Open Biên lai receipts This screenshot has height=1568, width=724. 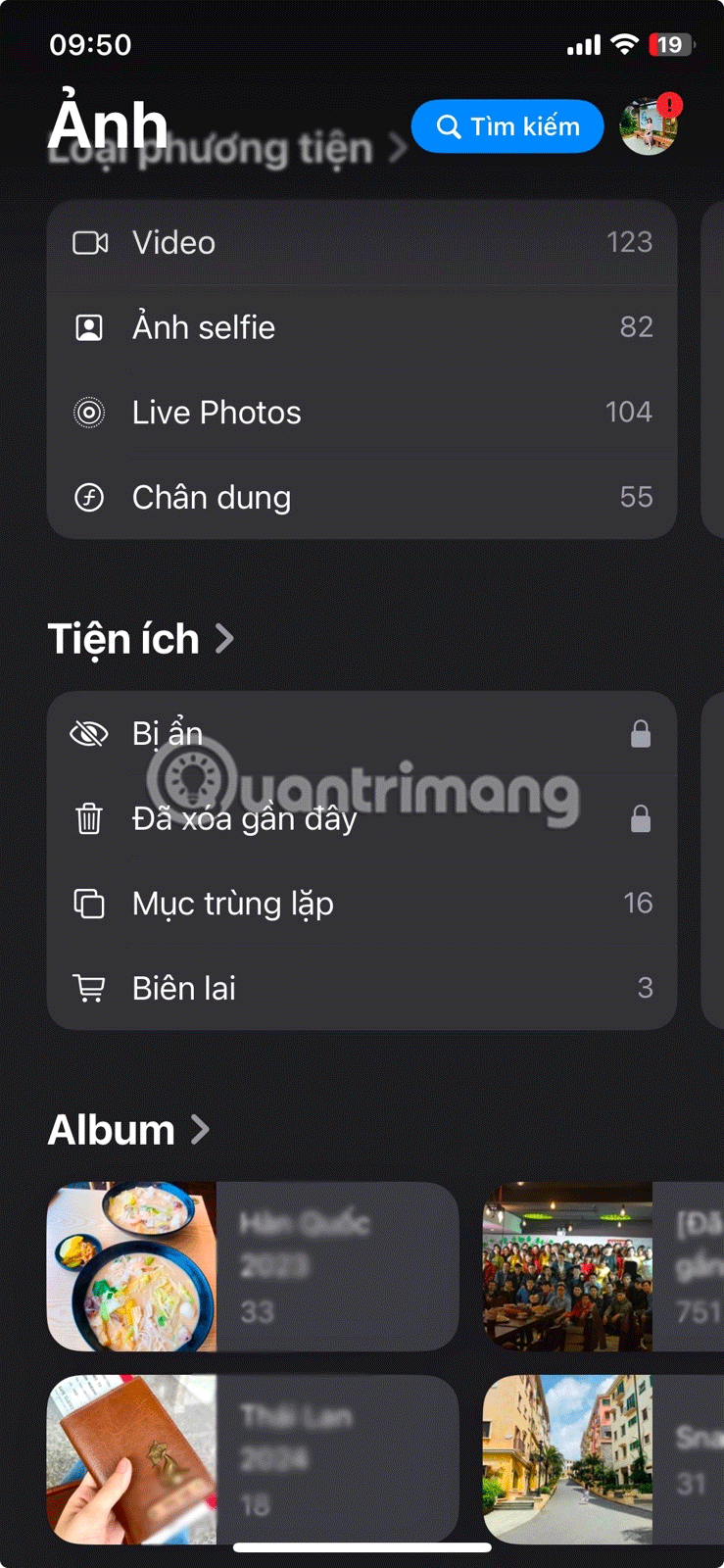[361, 988]
